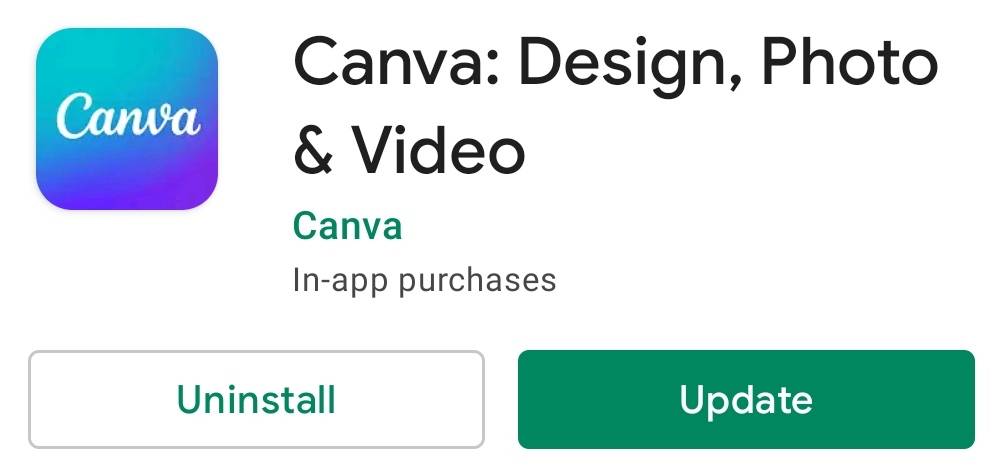Uninstall the Canva app
Image resolution: width=1008 pixels, height=474 pixels.
click(x=256, y=399)
